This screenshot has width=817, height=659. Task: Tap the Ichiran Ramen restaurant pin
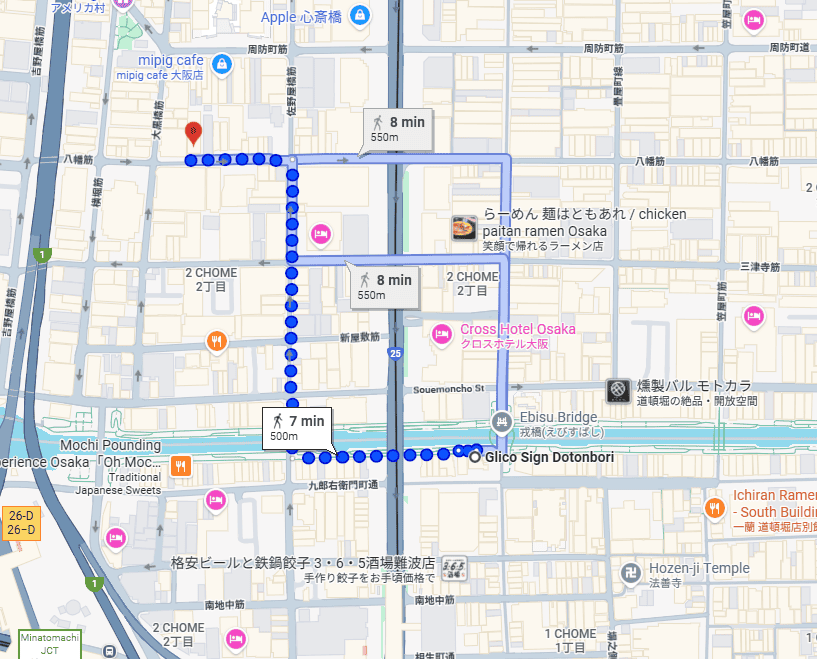pos(714,508)
